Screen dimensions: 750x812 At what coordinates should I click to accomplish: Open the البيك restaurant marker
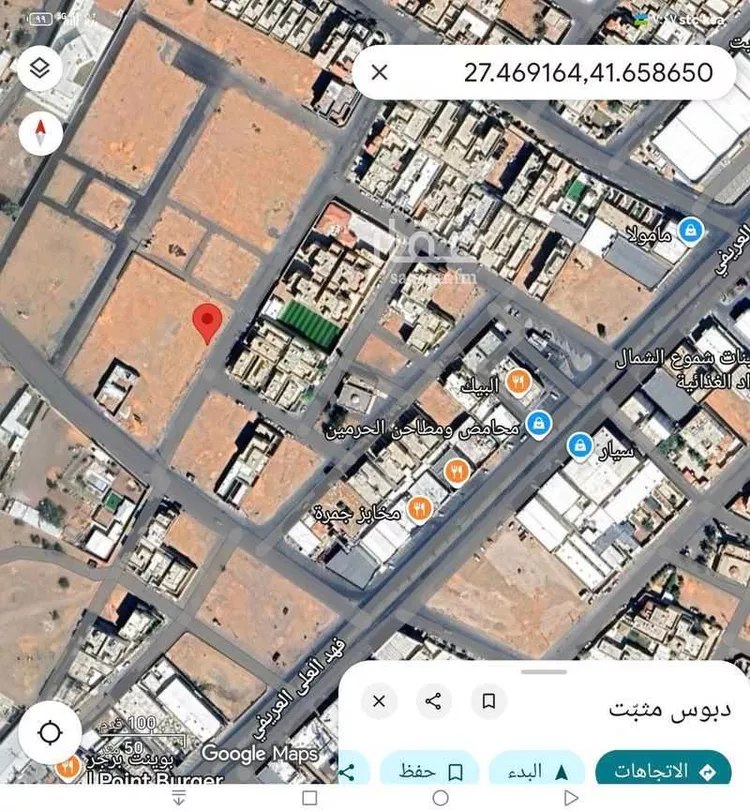click(519, 380)
